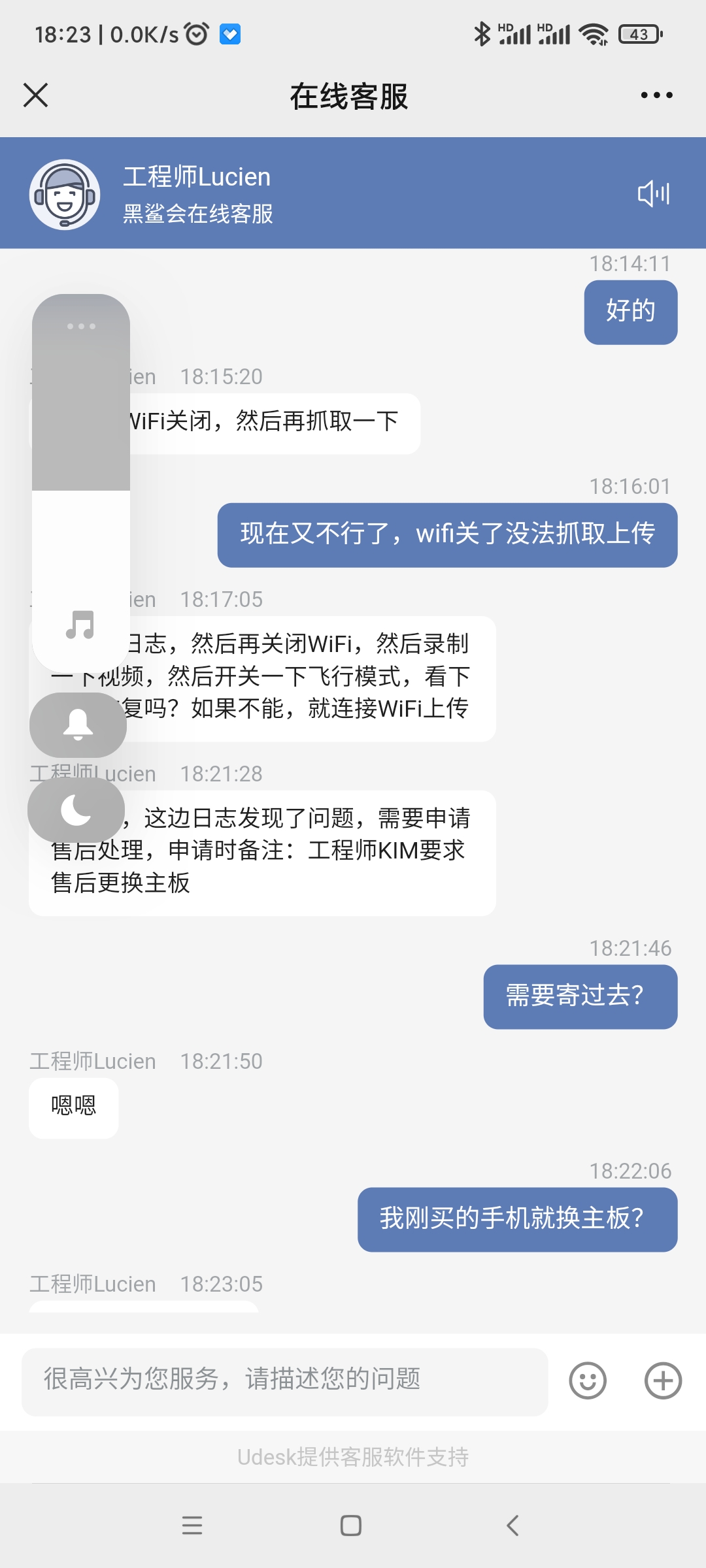Close the online customer service page
This screenshot has width=706, height=1568.
(x=36, y=95)
